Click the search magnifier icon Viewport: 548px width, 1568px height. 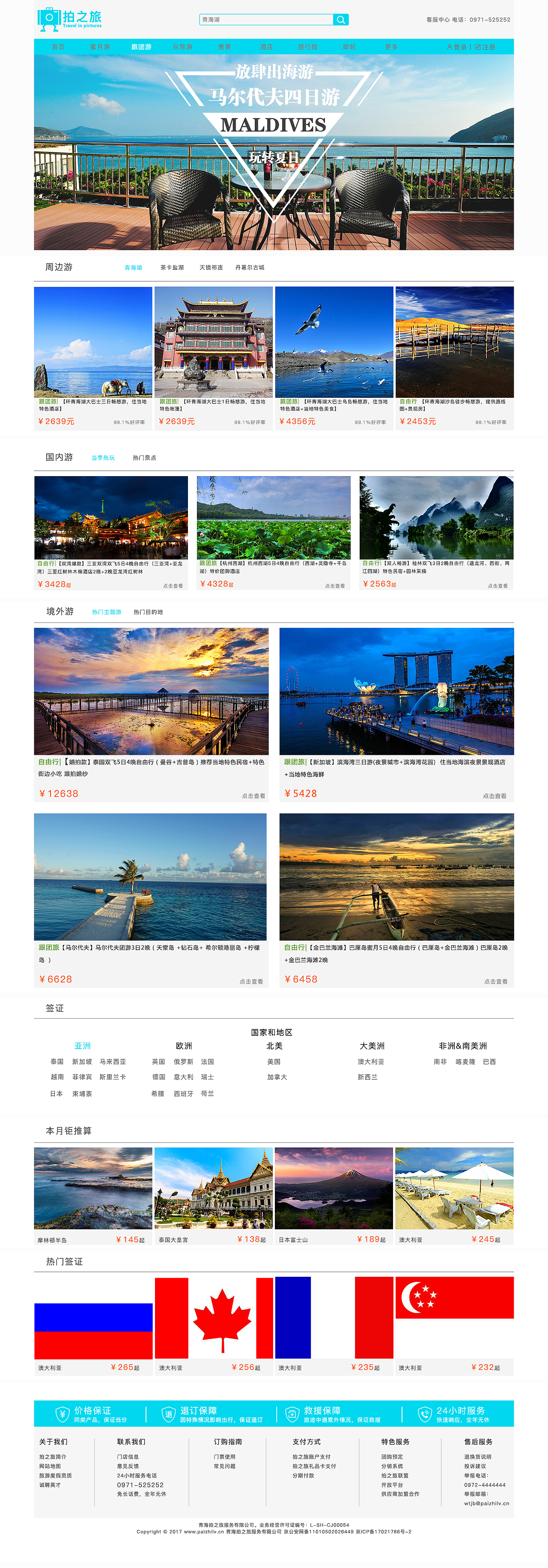click(x=341, y=19)
